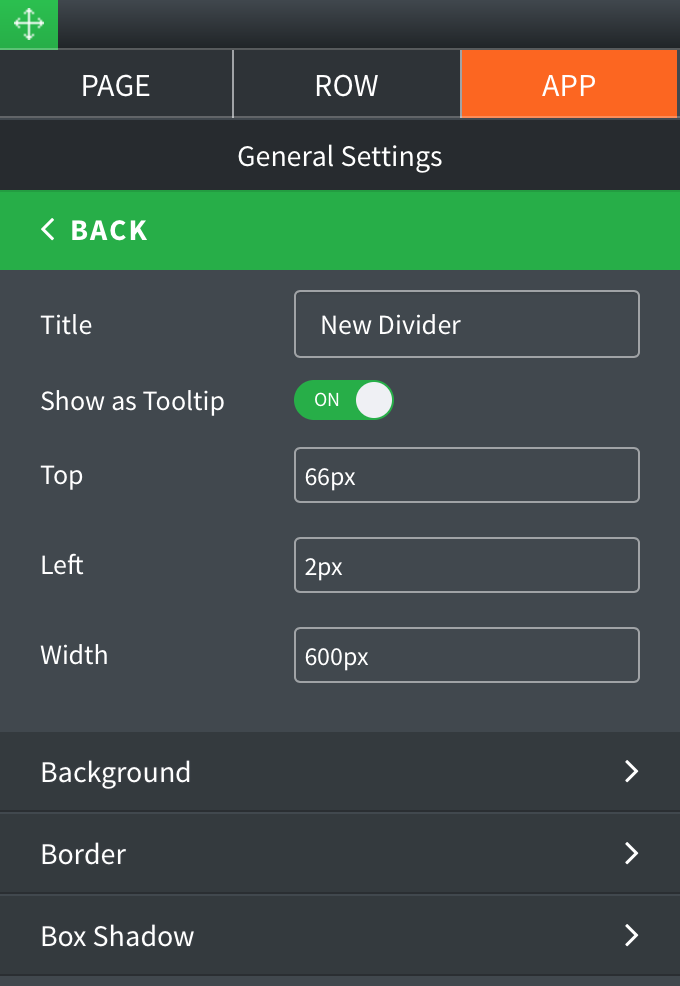The image size is (680, 986).
Task: Tap the Top value field
Action: [466, 475]
